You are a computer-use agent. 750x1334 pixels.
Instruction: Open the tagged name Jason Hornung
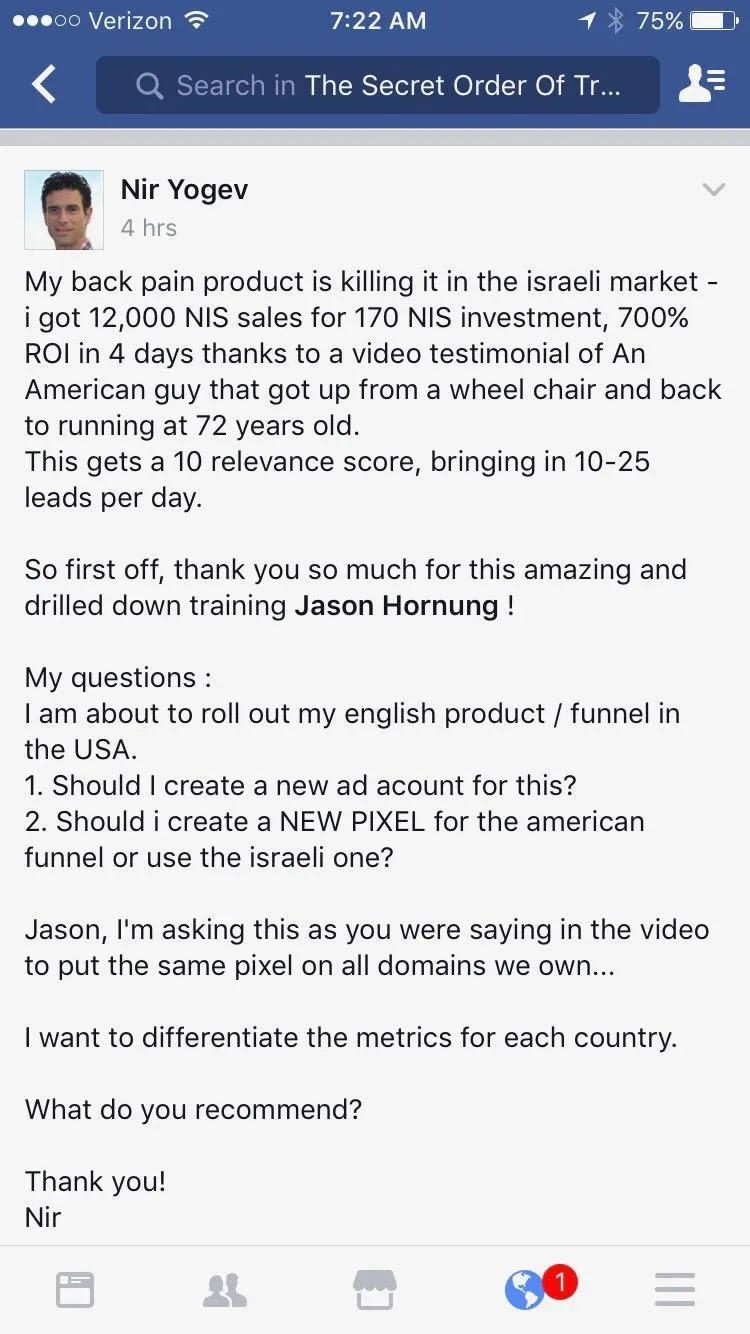(x=396, y=606)
